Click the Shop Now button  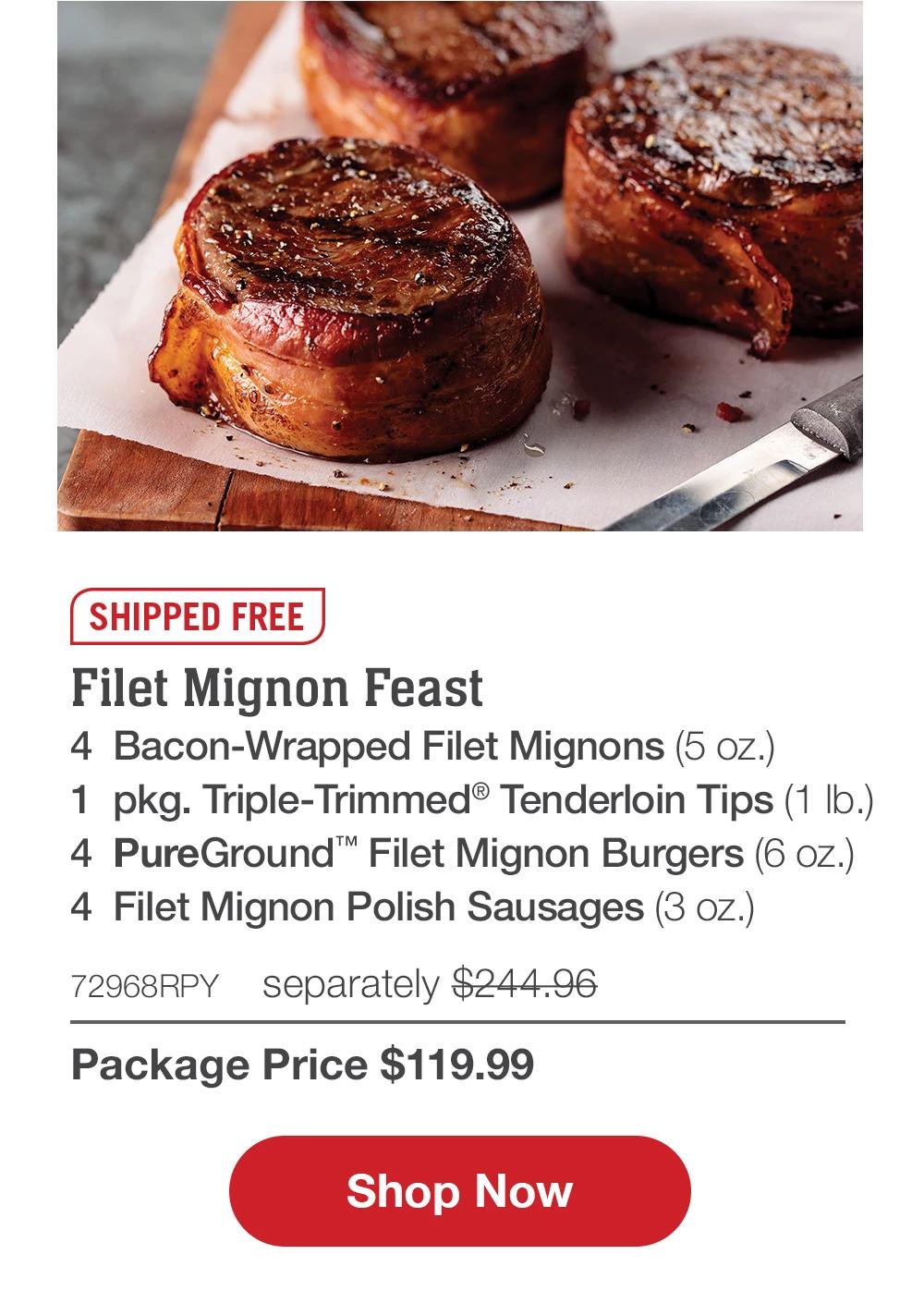pyautogui.click(x=462, y=1193)
